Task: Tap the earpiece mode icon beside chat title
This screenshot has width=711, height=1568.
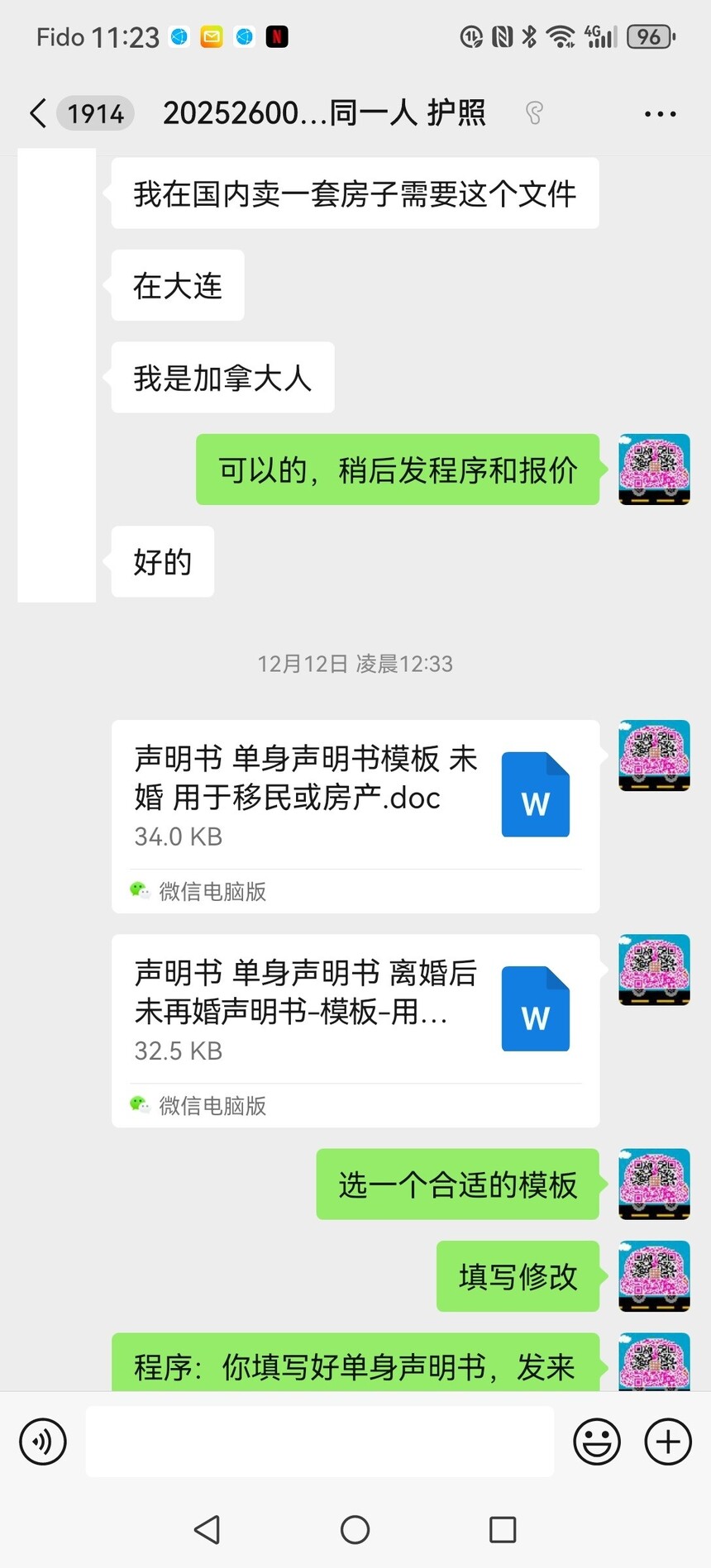Action: 534,113
